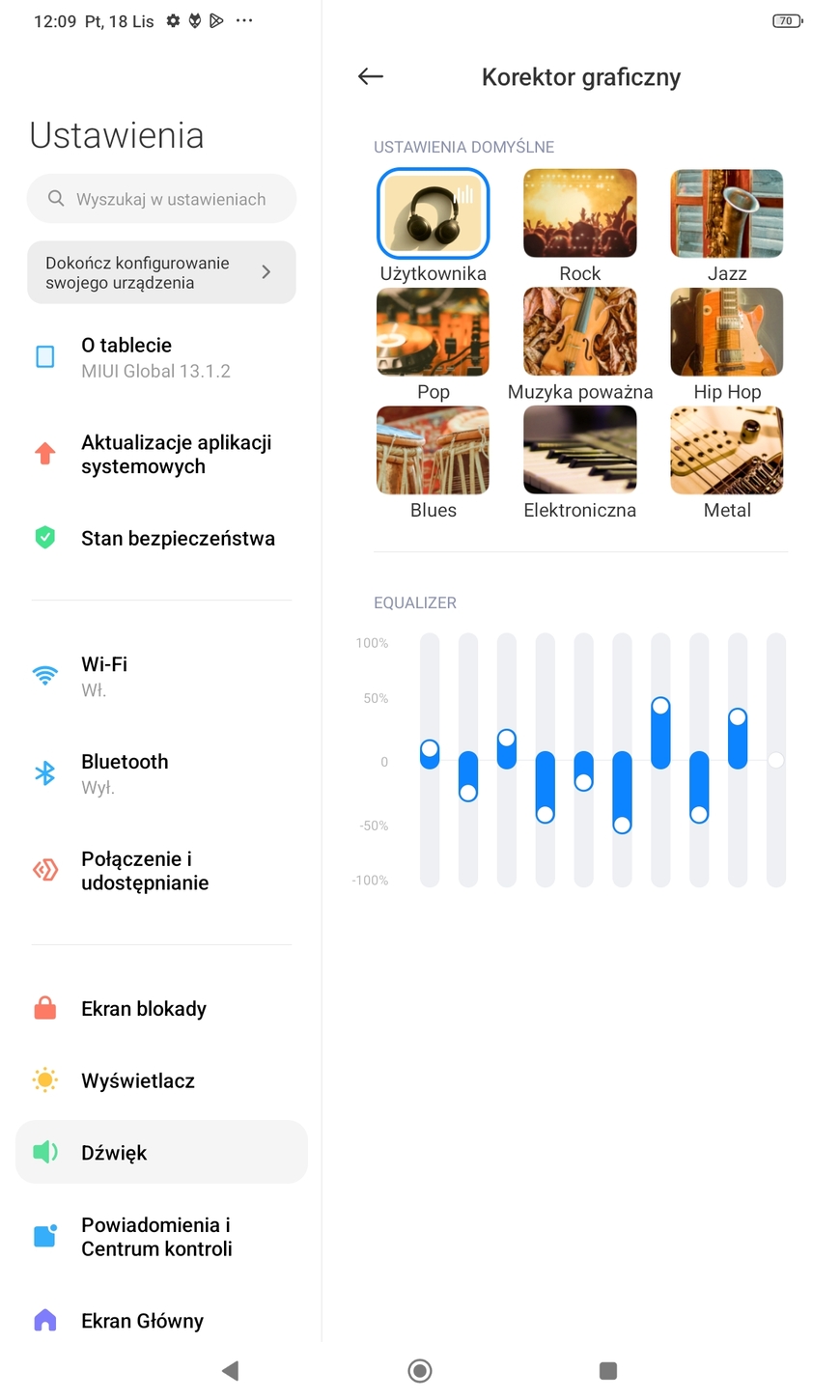Open O tablecie settings
Screen dimensions: 840x1400
pyautogui.click(x=161, y=357)
